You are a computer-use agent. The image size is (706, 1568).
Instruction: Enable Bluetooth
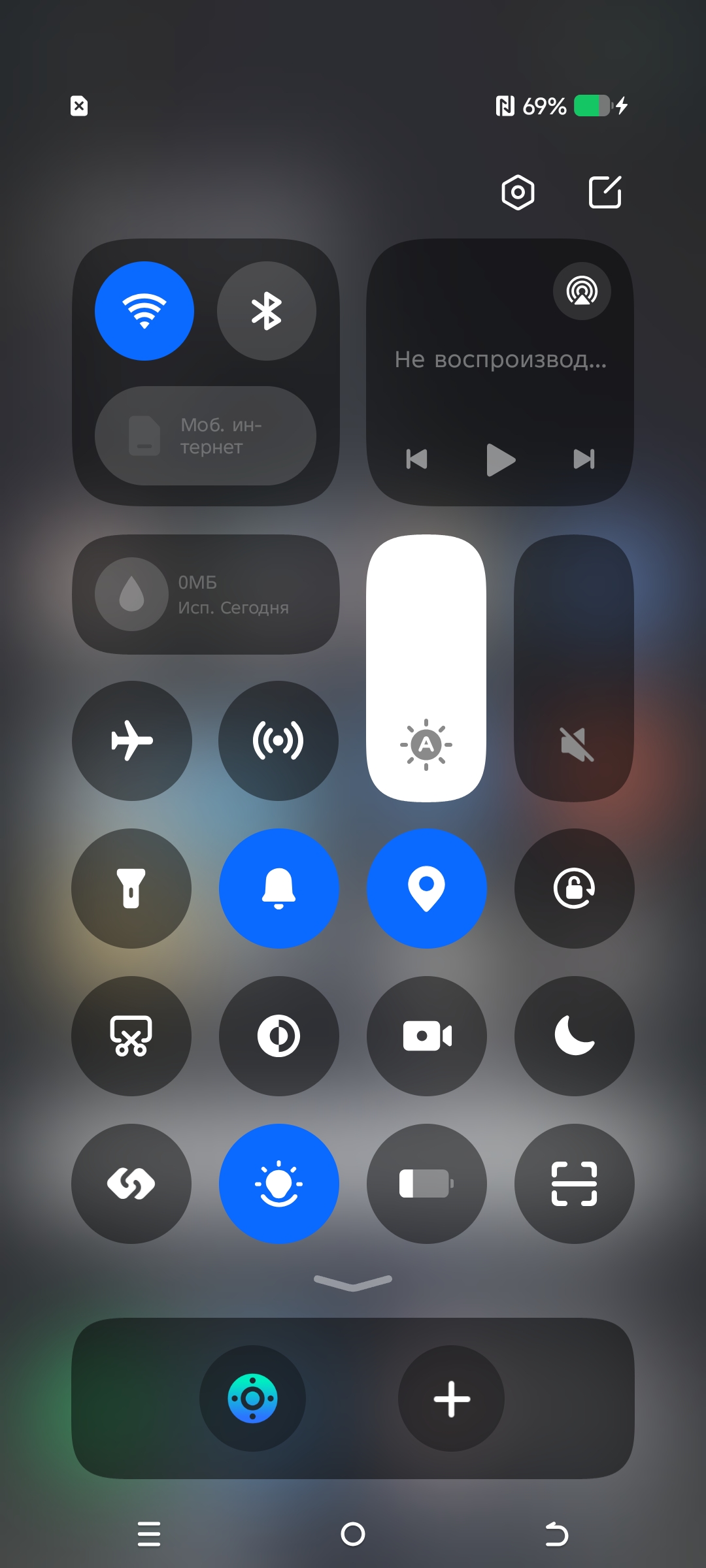click(267, 311)
